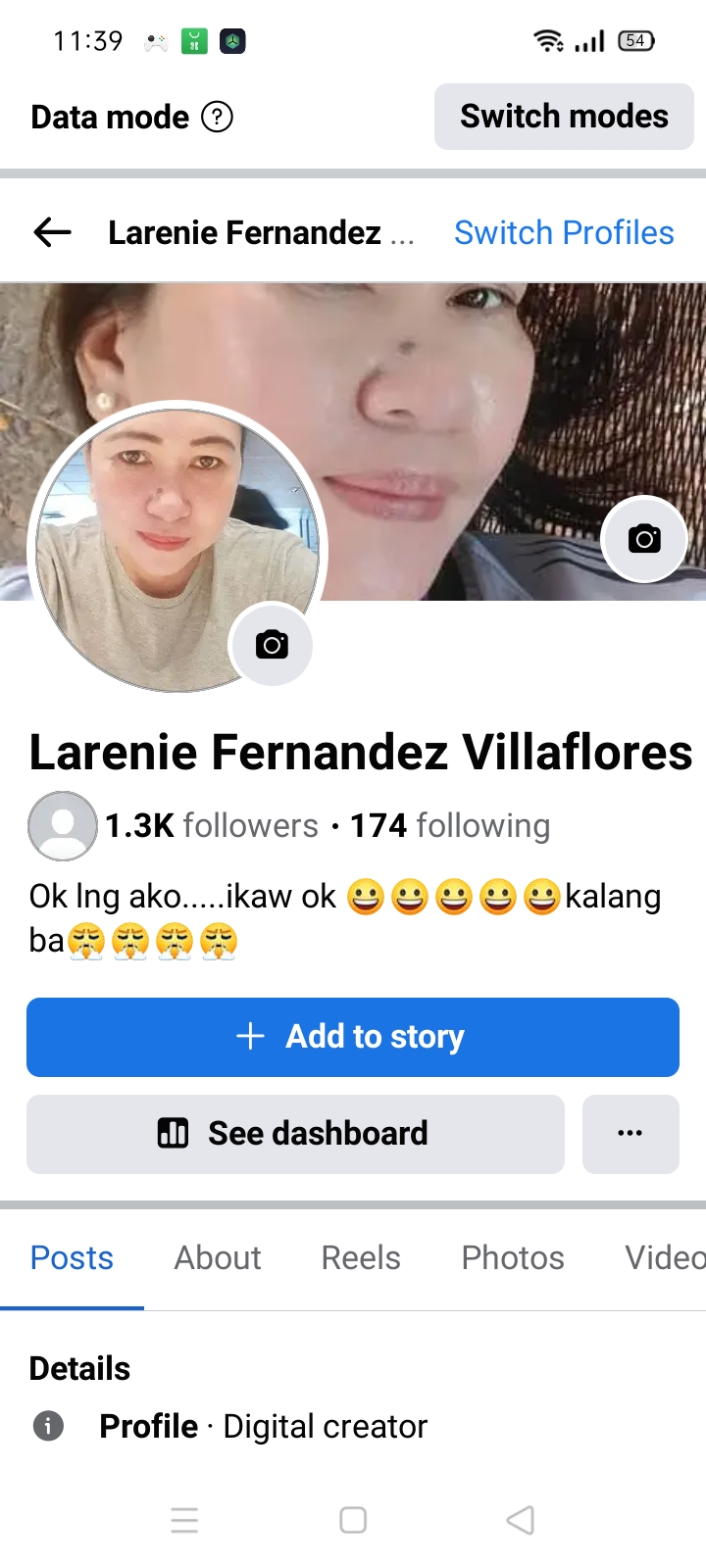Switch to the About tab
This screenshot has width=706, height=1568.
(218, 1257)
